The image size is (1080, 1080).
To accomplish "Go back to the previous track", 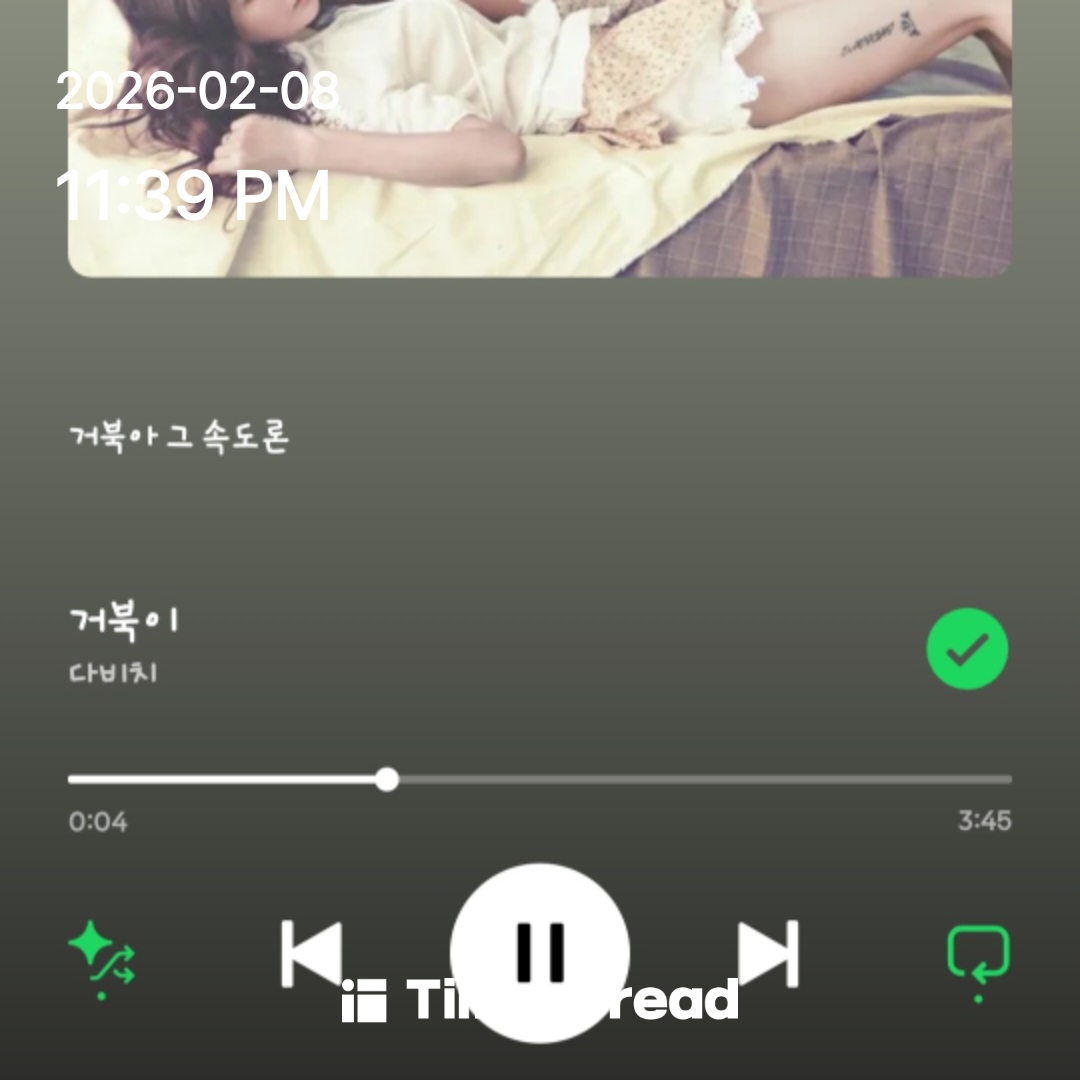I will click(311, 953).
